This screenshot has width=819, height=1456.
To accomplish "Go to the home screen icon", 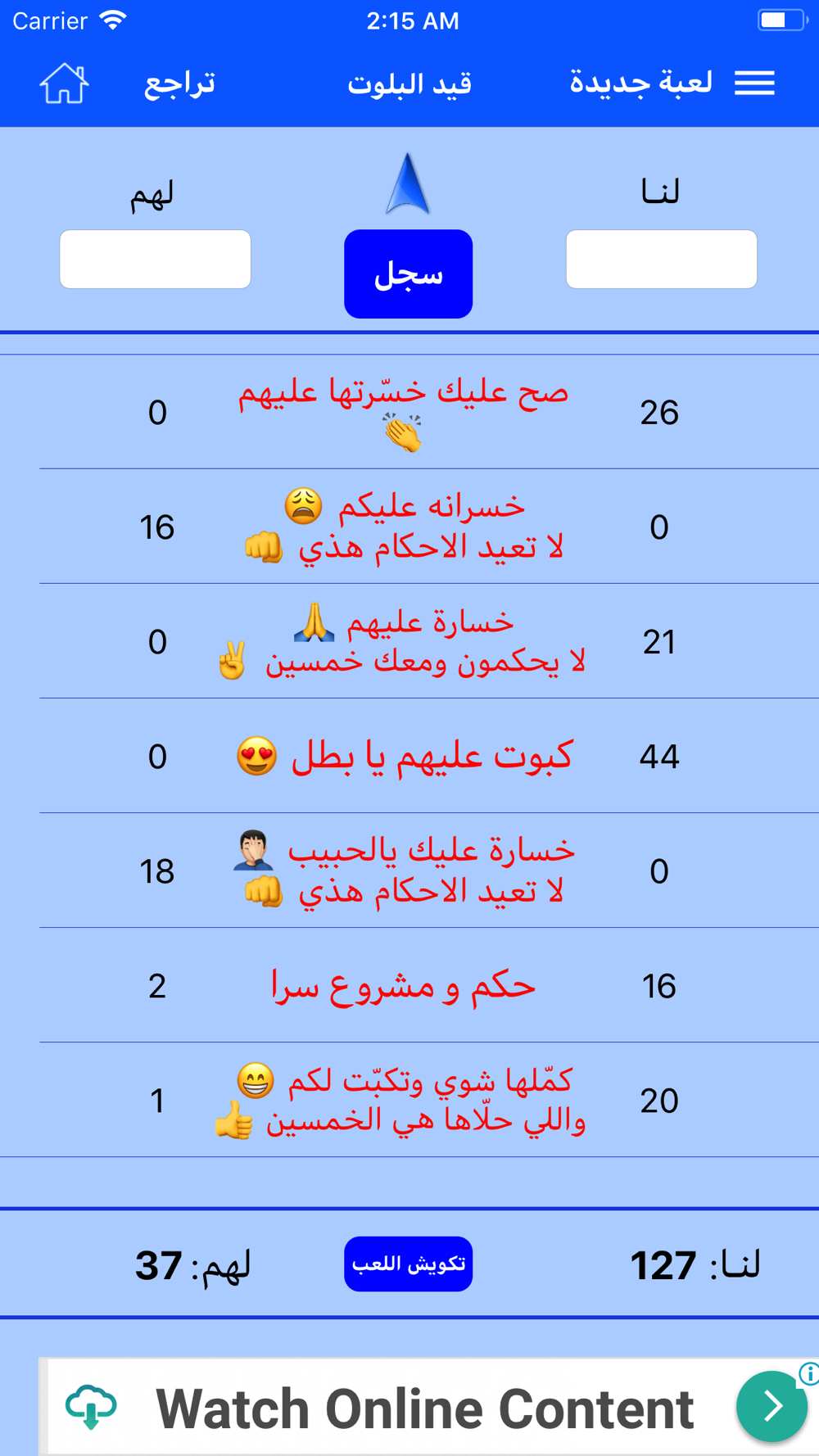I will tap(64, 84).
